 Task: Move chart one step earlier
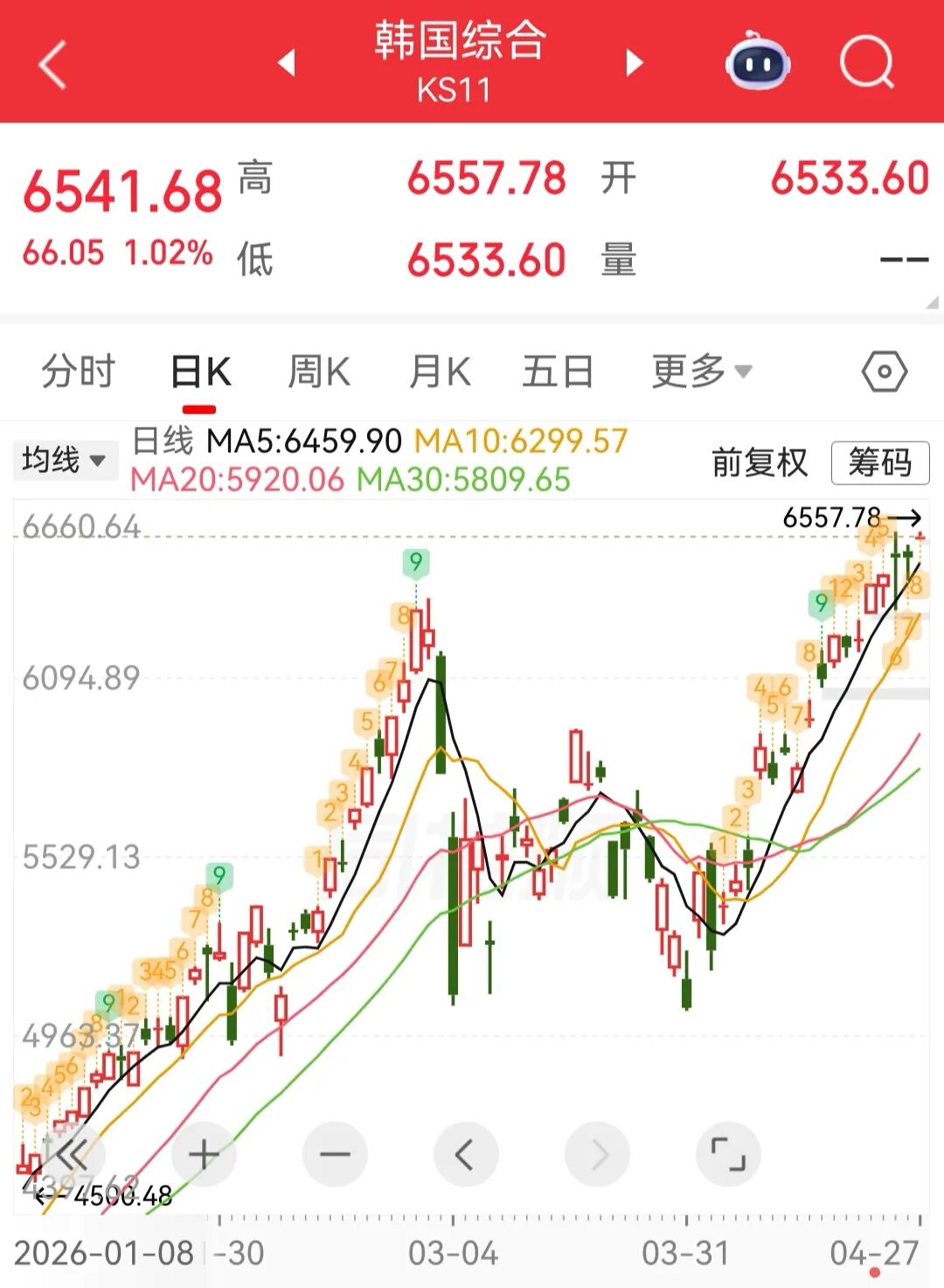point(466,1155)
